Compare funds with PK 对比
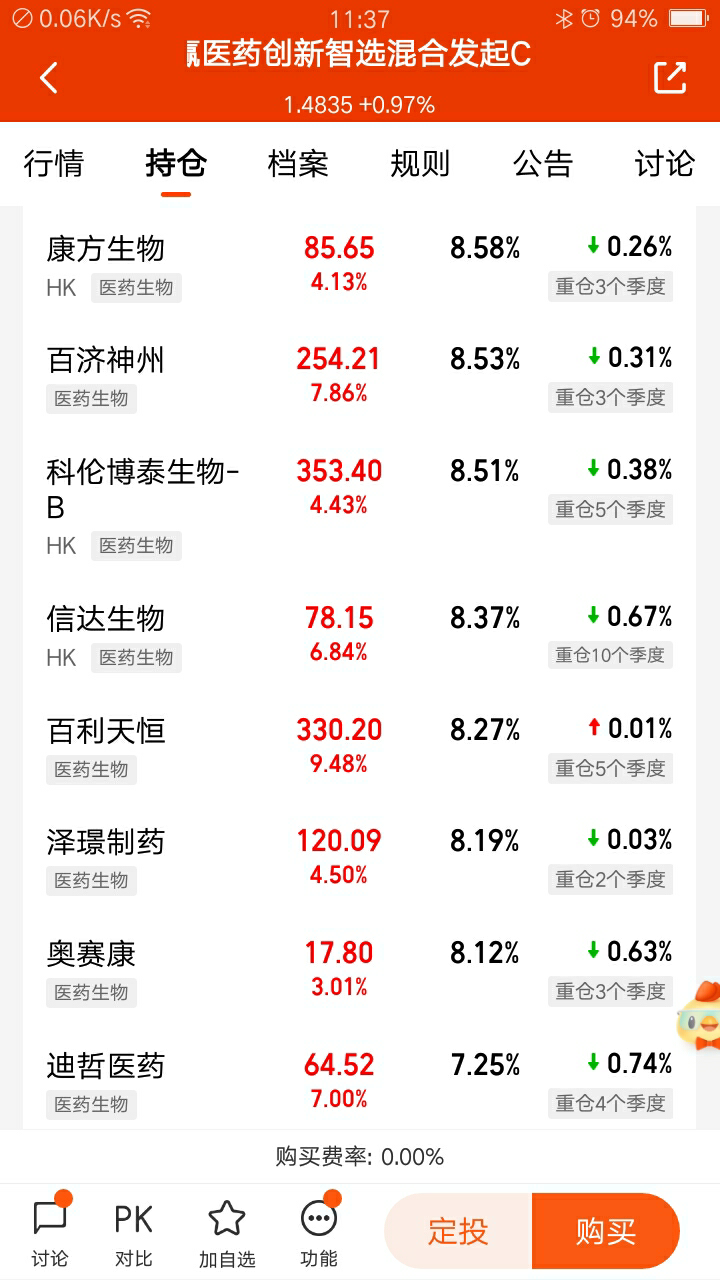The width and height of the screenshot is (720, 1280). [x=133, y=1234]
